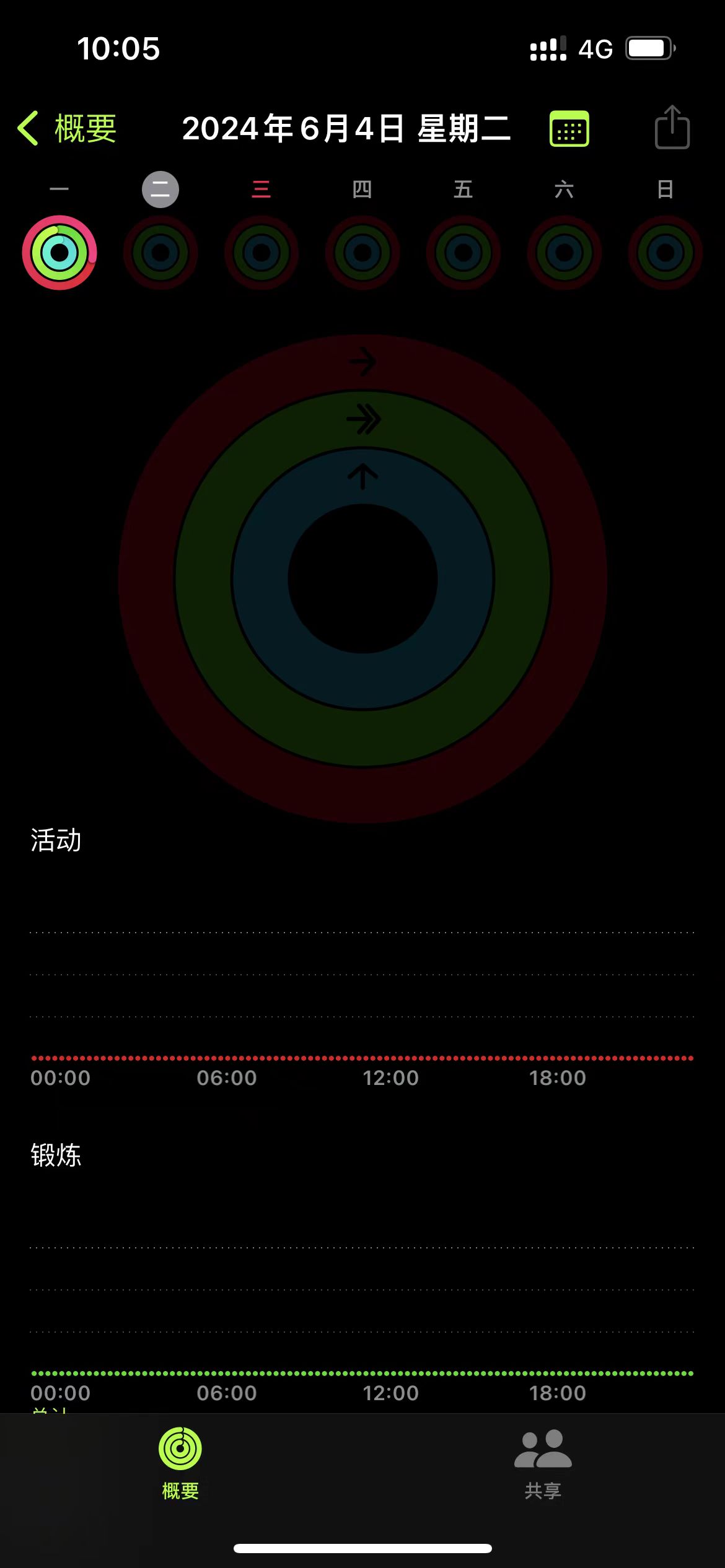Select Saturday (六) activity rings
Viewport: 725px width, 1568px height.
(565, 253)
